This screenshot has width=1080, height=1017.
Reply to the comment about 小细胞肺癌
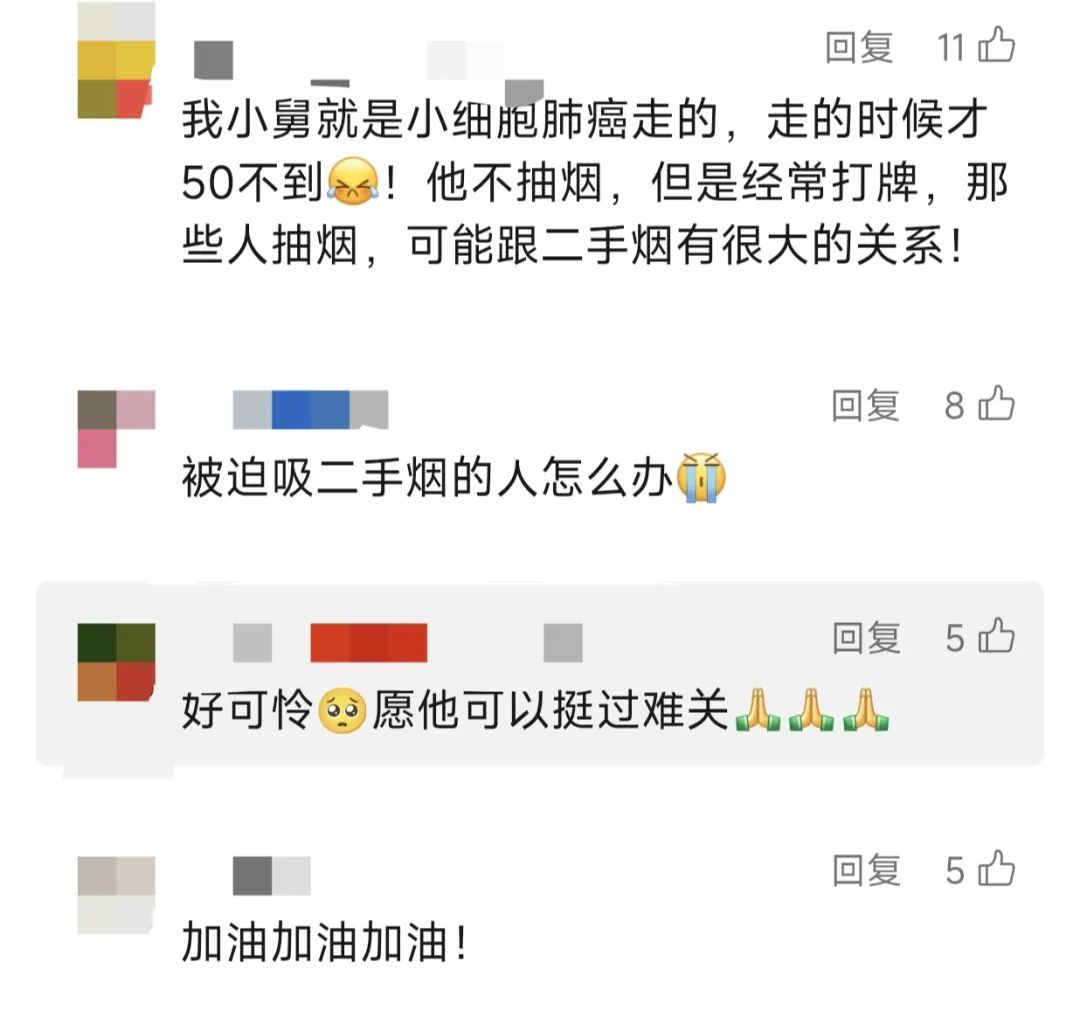coord(858,47)
